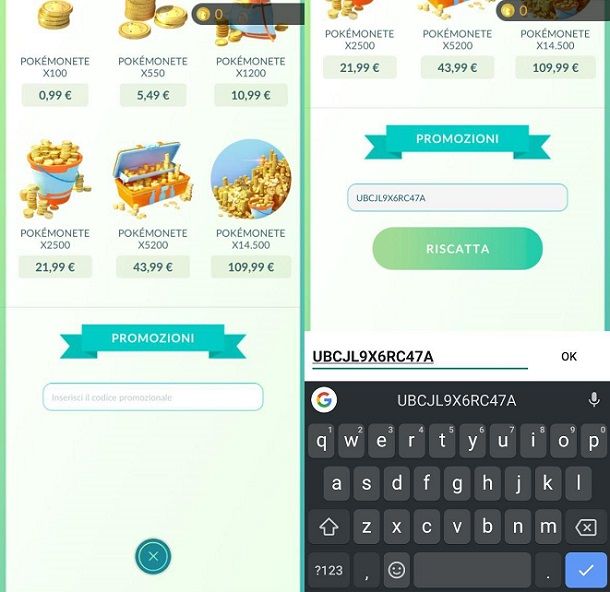Confirm the typed code with OK
Viewport: 610px width, 592px height.
pyautogui.click(x=568, y=356)
